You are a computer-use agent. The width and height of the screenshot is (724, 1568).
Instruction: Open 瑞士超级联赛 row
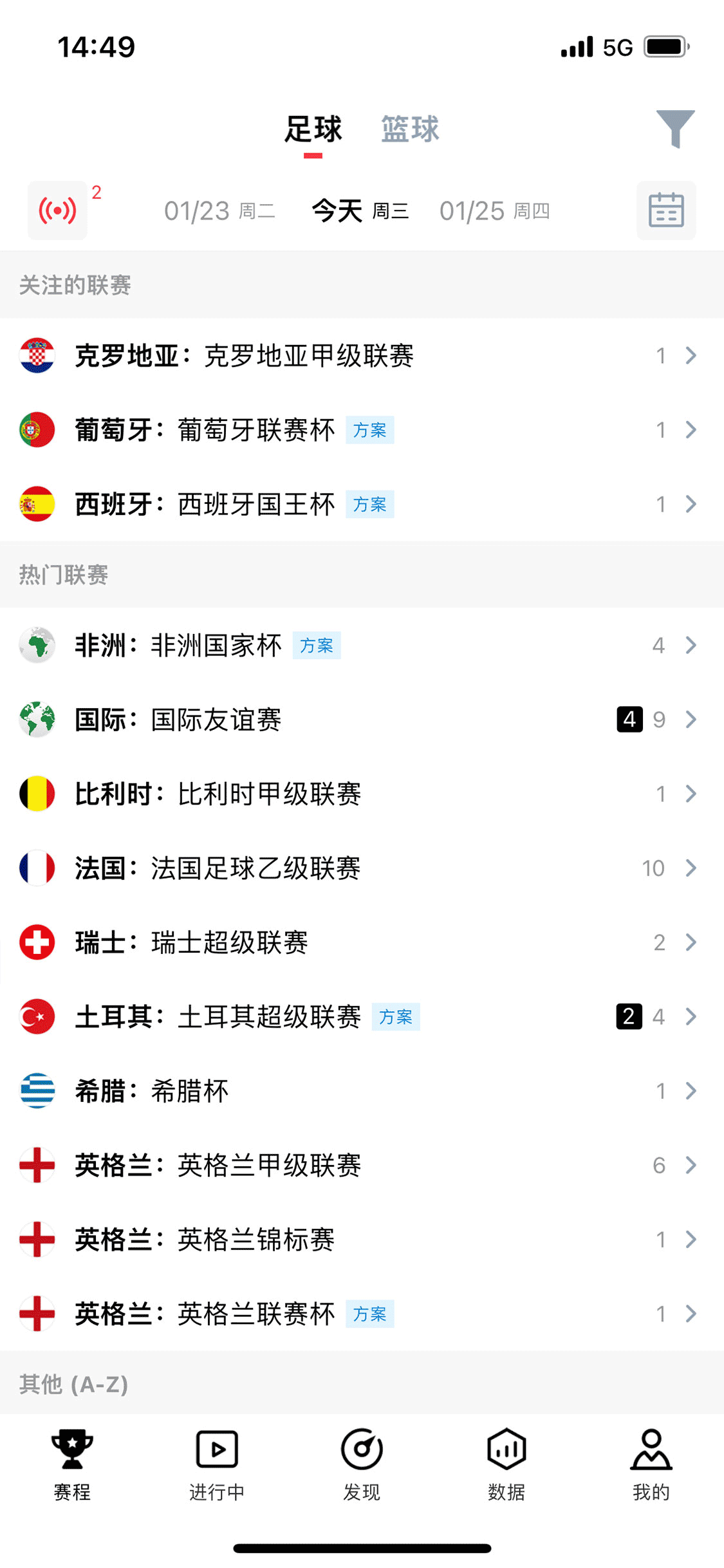360,942
